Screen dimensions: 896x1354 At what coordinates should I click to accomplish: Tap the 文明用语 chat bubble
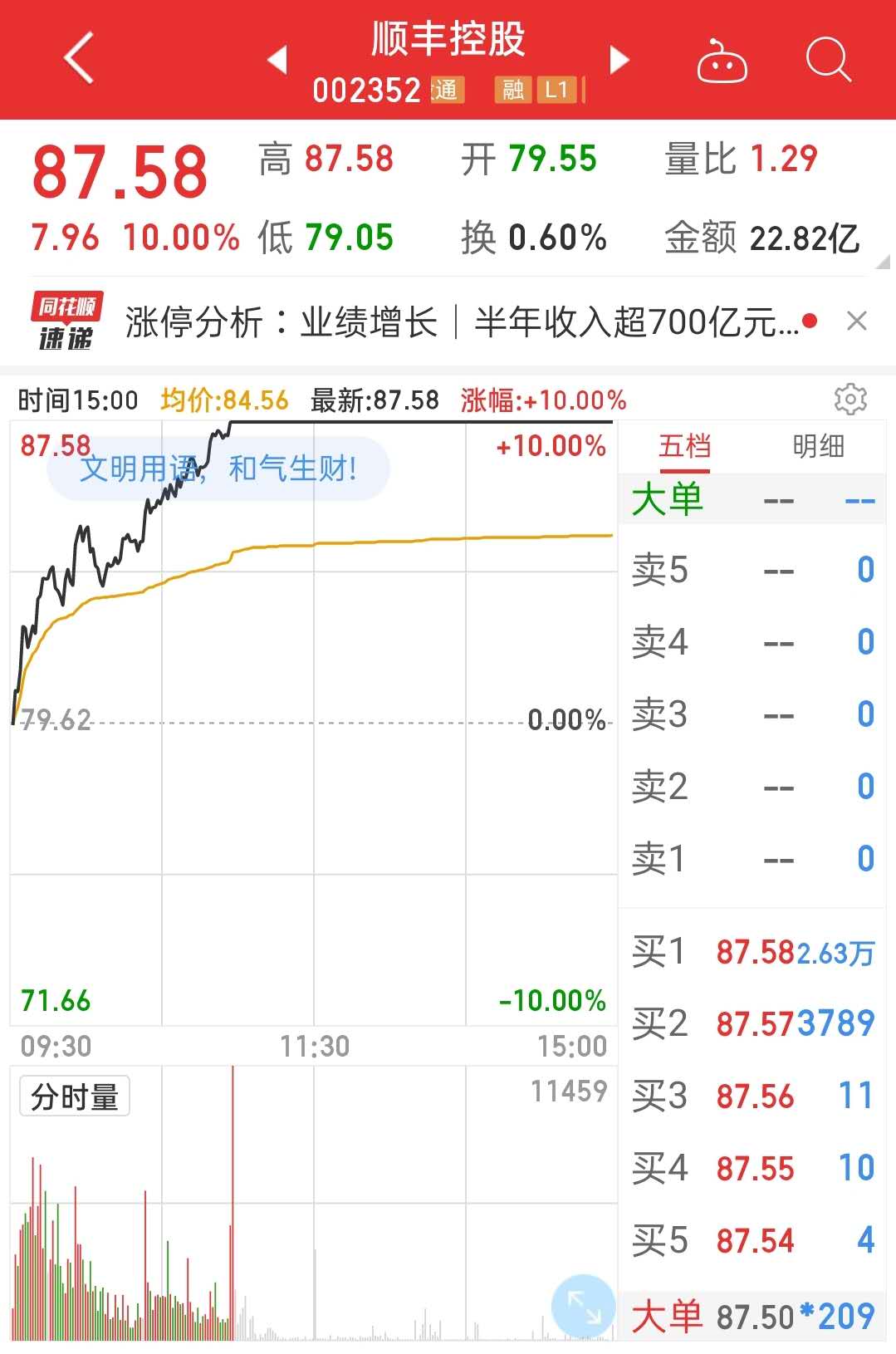(219, 469)
